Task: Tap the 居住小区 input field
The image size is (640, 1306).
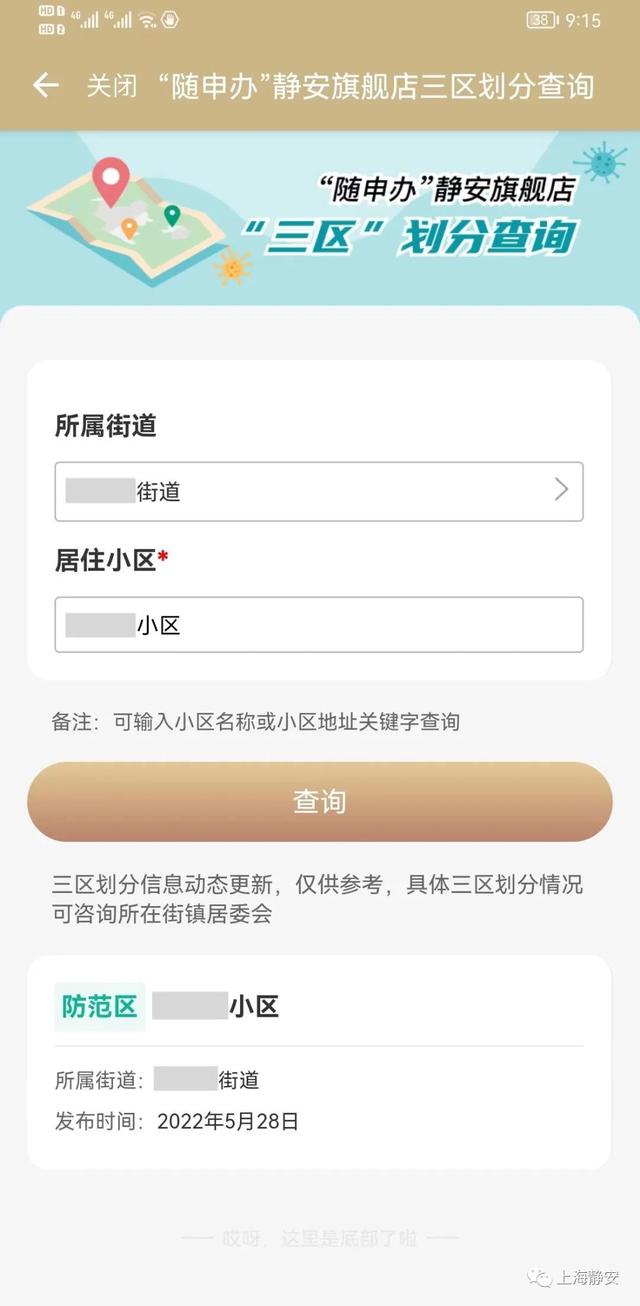Action: tap(319, 625)
